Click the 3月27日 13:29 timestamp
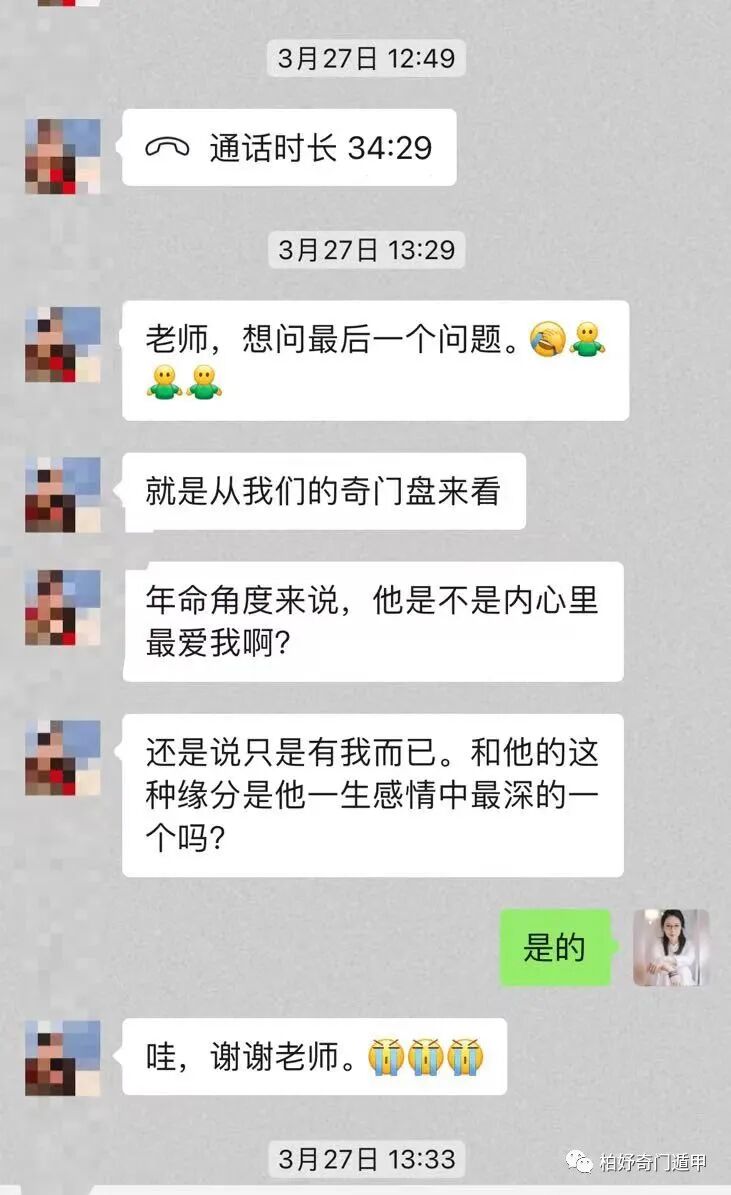Viewport: 731px width, 1195px height. point(365,252)
